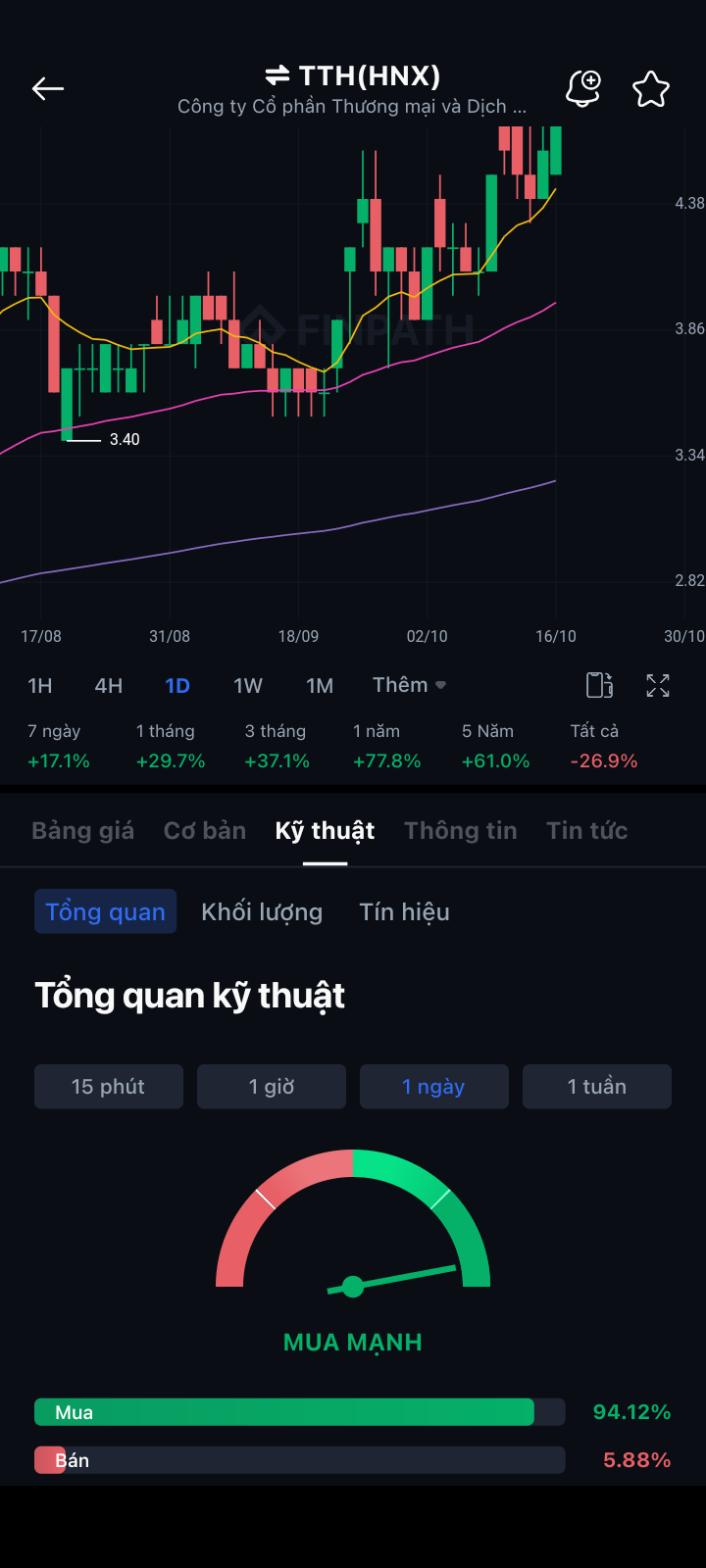Viewport: 706px width, 1568px height.
Task: Change chart interval to 1M
Action: click(320, 686)
